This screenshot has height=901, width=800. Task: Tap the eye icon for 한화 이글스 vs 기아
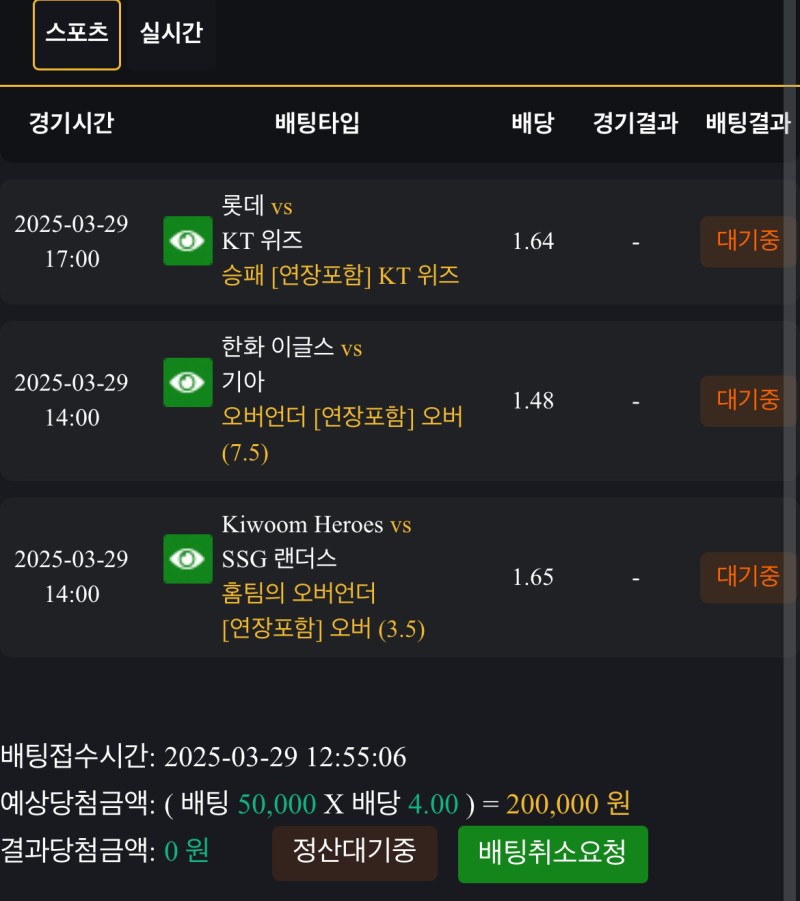(188, 382)
